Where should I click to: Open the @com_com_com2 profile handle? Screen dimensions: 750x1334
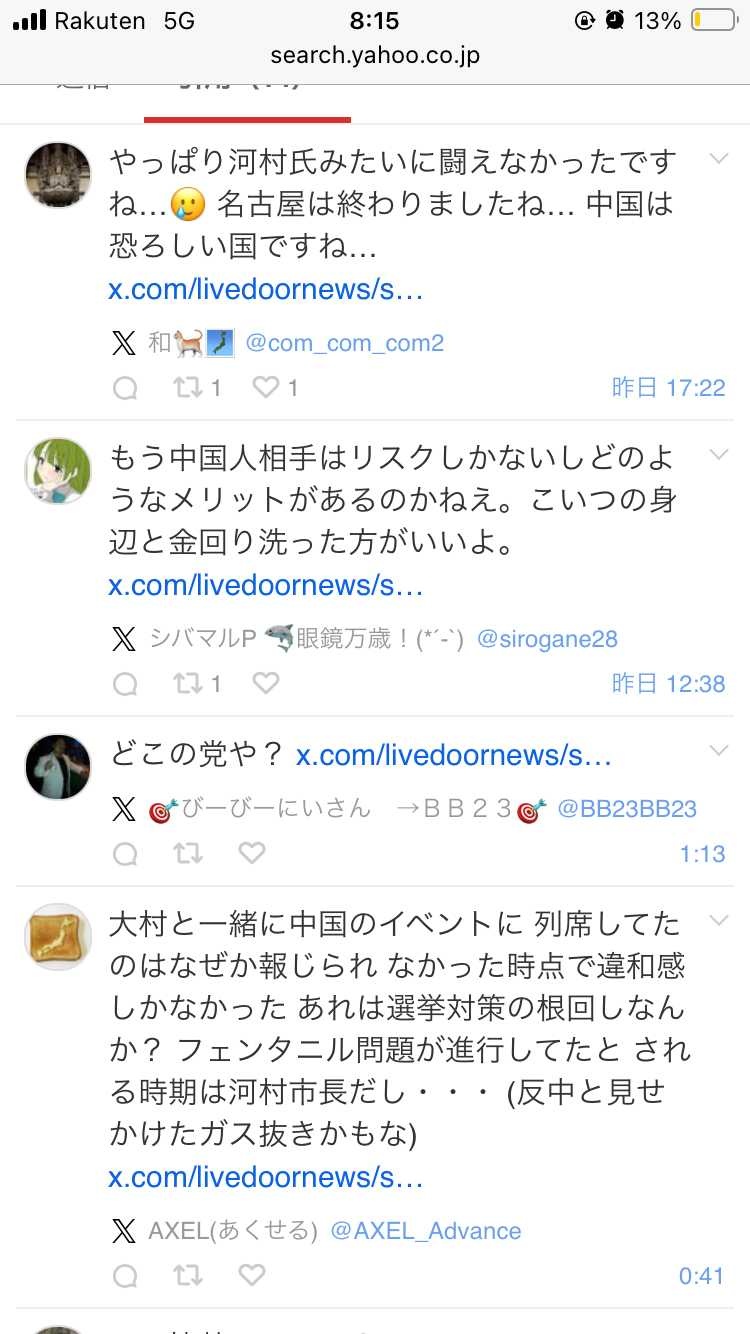tap(344, 343)
